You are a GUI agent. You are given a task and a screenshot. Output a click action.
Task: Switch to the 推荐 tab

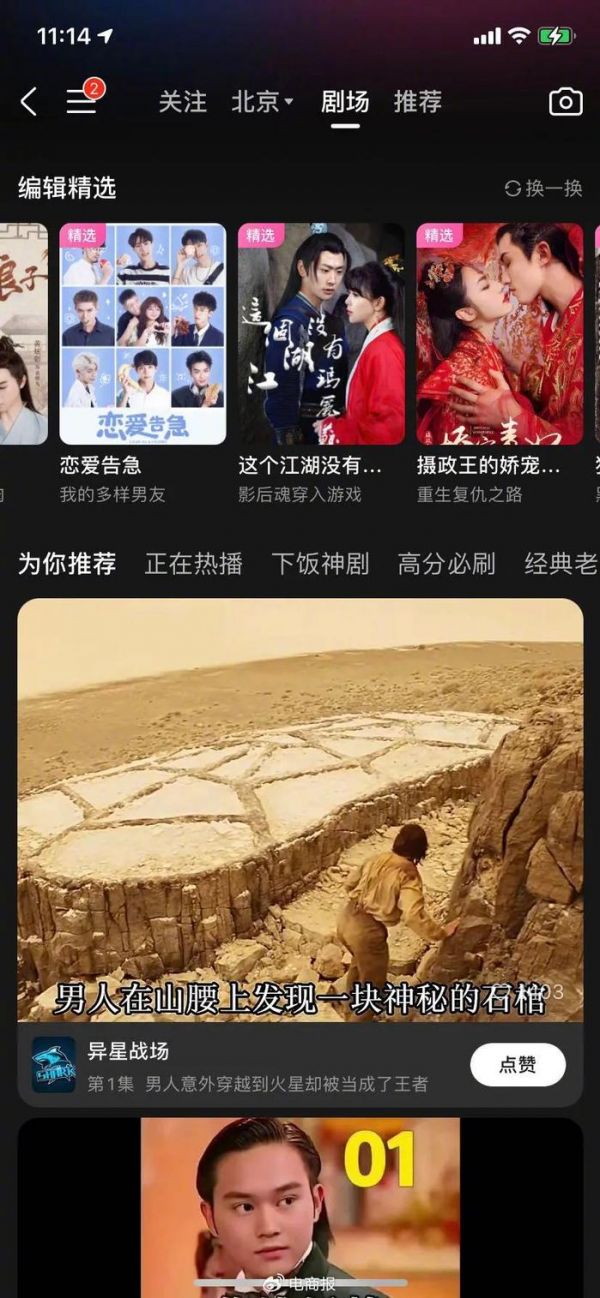pyautogui.click(x=417, y=102)
